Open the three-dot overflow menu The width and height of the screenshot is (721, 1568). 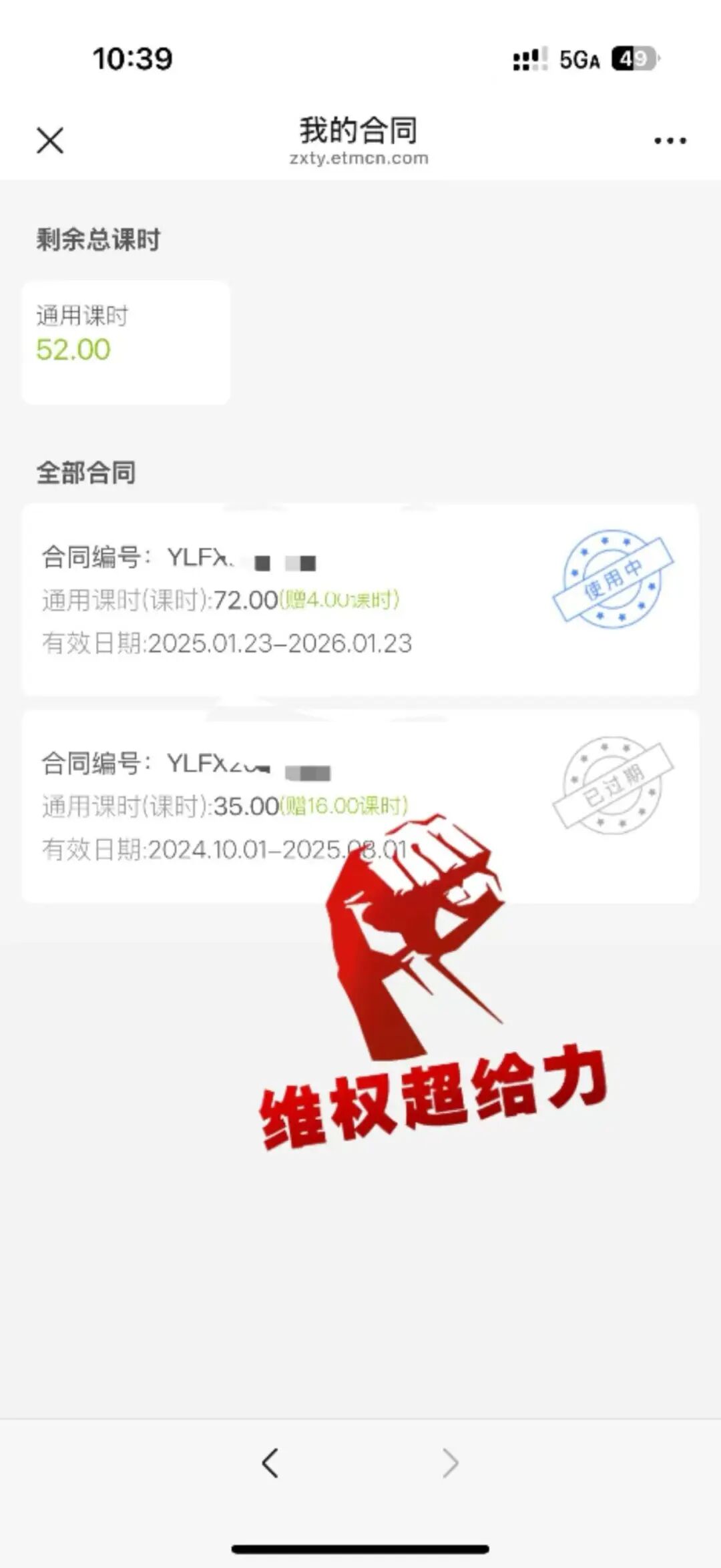[x=670, y=141]
